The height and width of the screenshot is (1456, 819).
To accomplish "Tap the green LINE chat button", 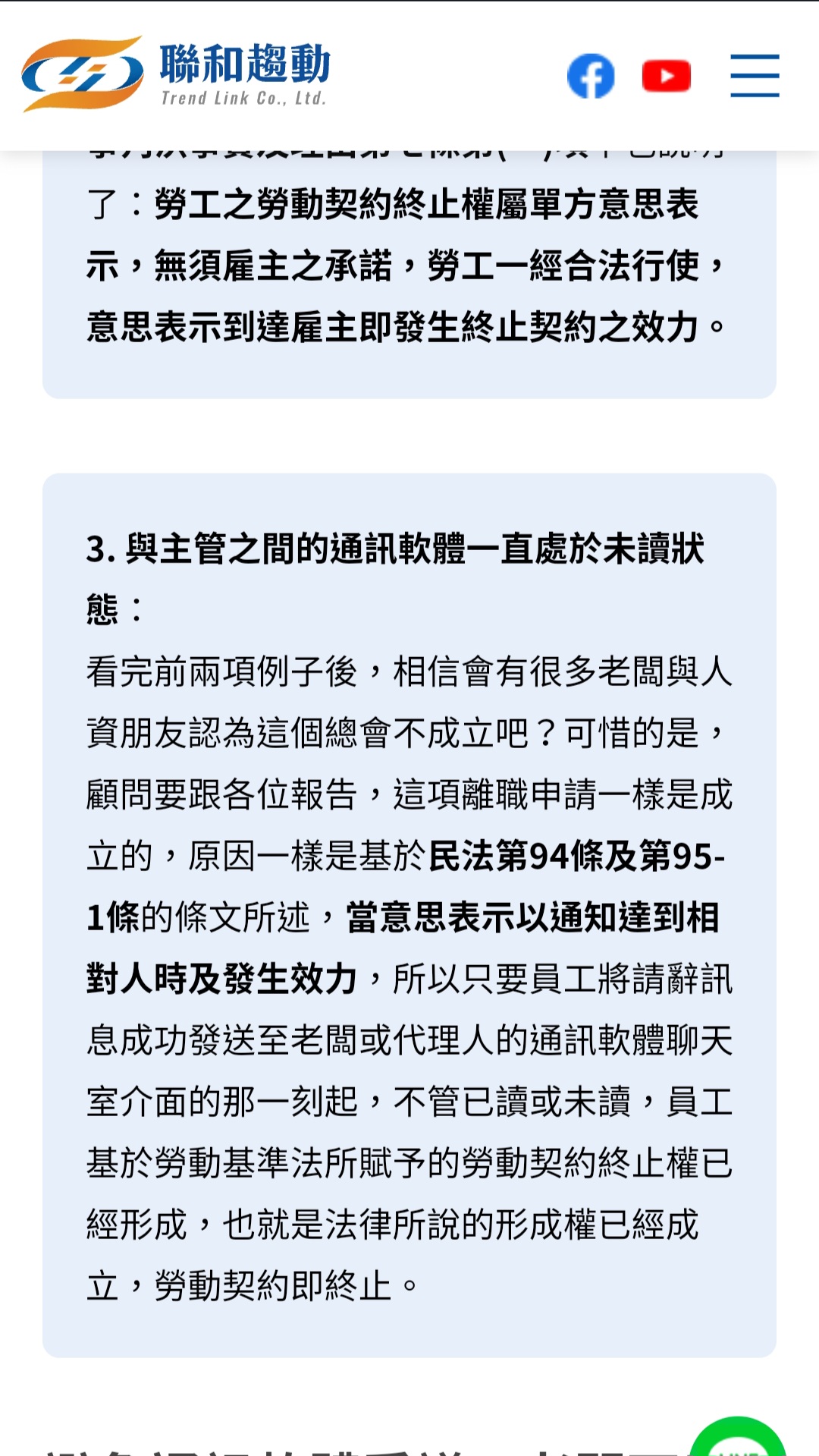I will pos(737,1436).
